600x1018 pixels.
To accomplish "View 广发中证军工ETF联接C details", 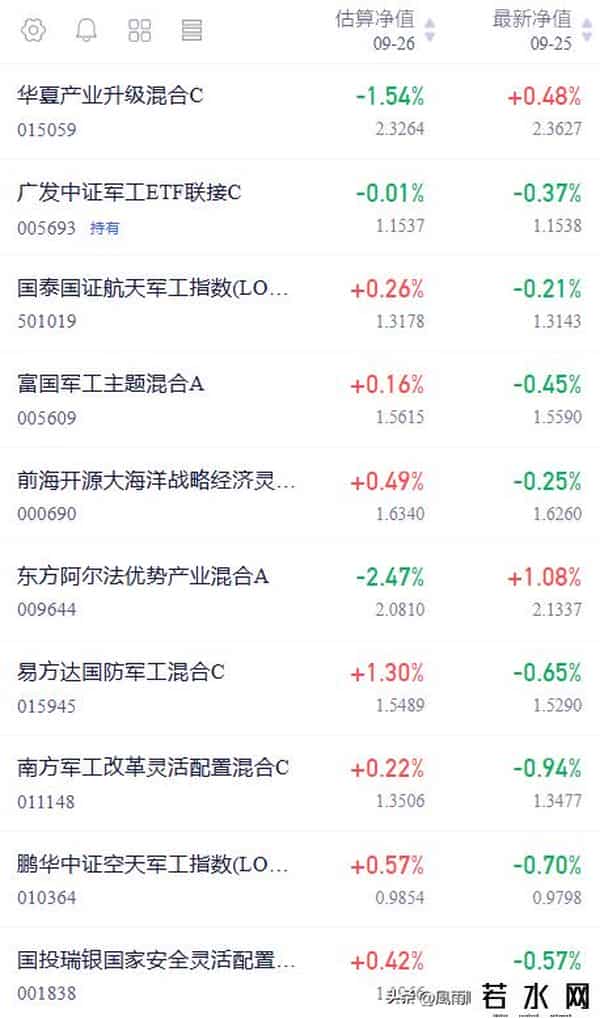I will 130,193.
